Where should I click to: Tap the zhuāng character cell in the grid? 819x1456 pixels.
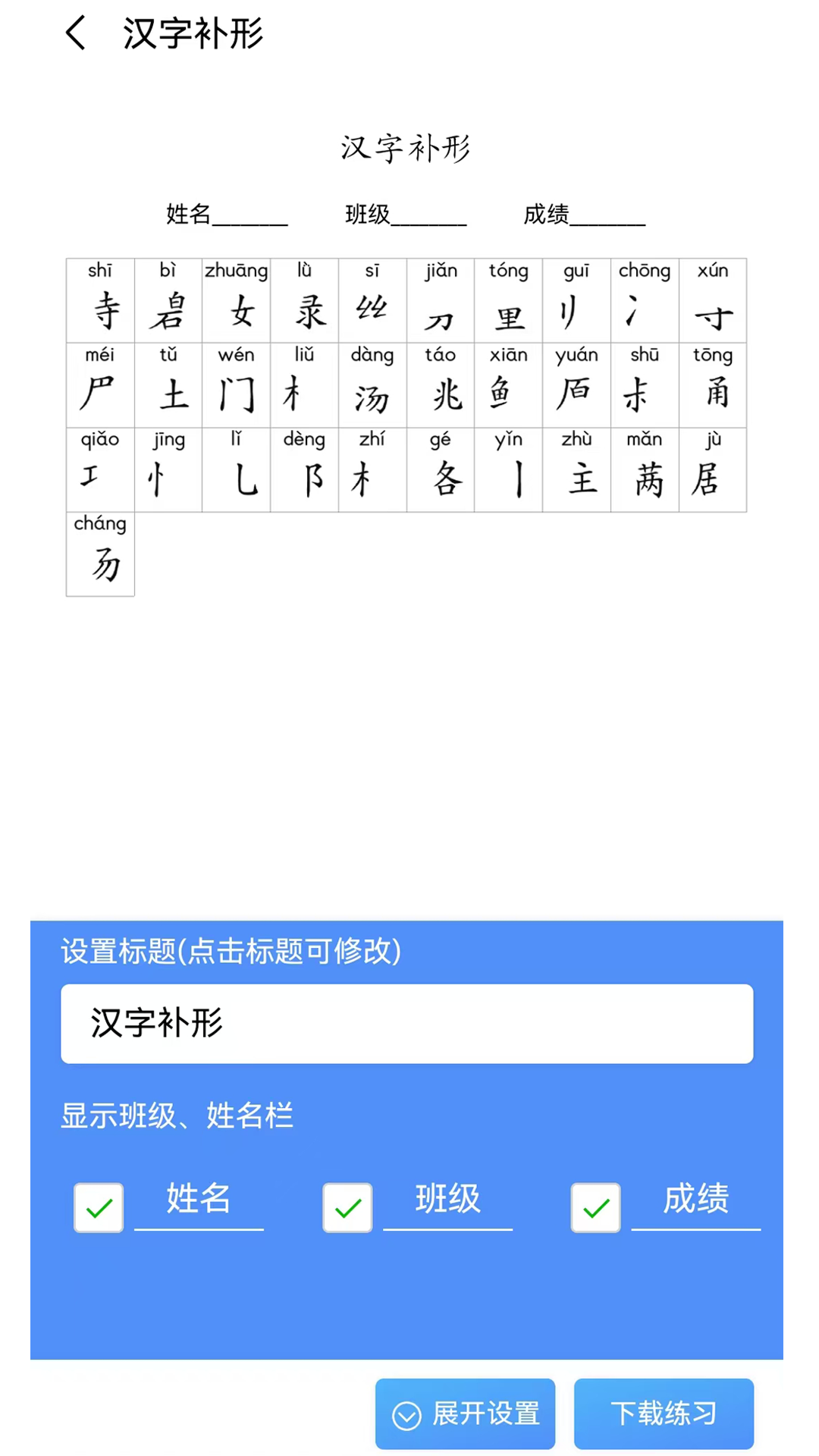click(x=236, y=301)
